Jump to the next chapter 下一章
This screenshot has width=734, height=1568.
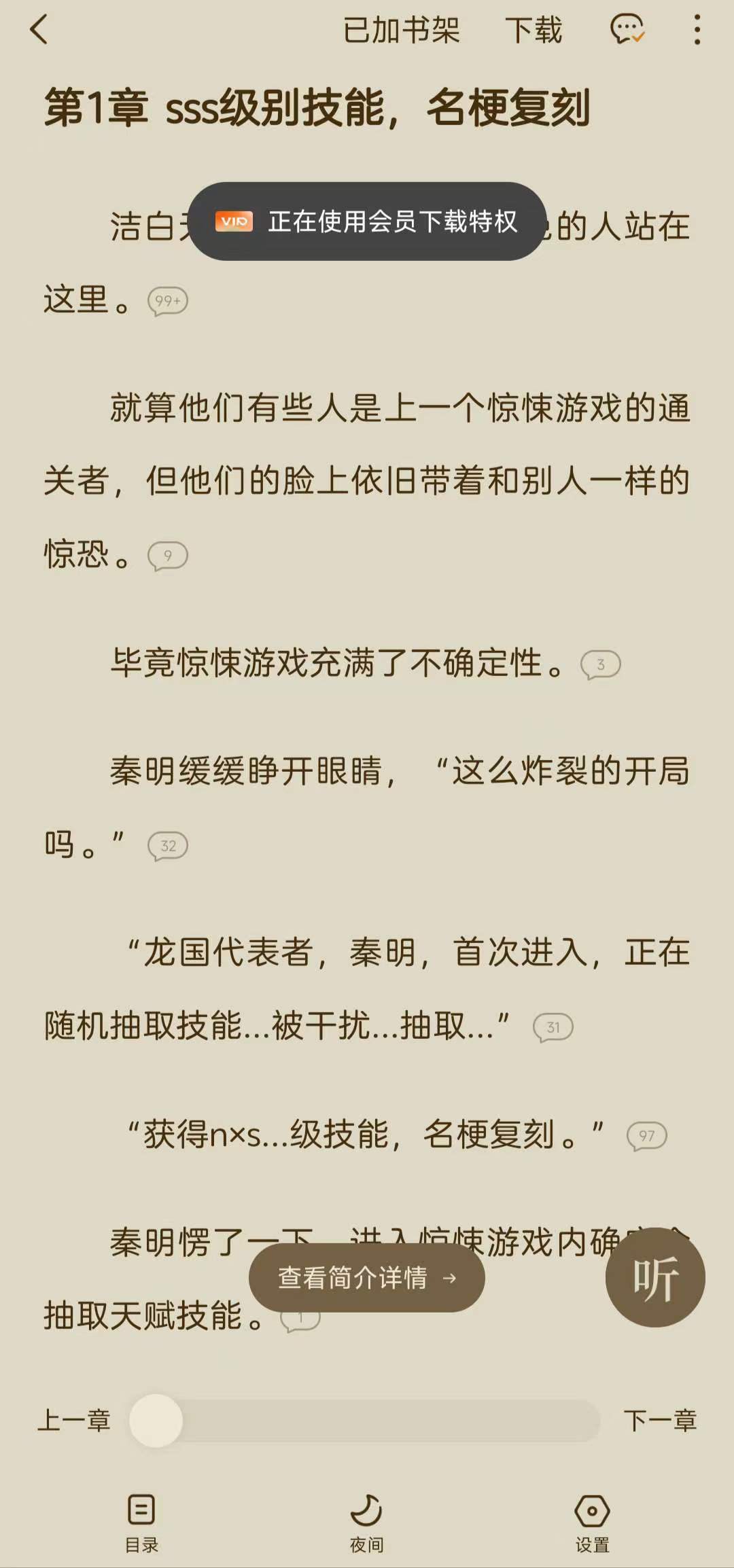click(x=660, y=1421)
